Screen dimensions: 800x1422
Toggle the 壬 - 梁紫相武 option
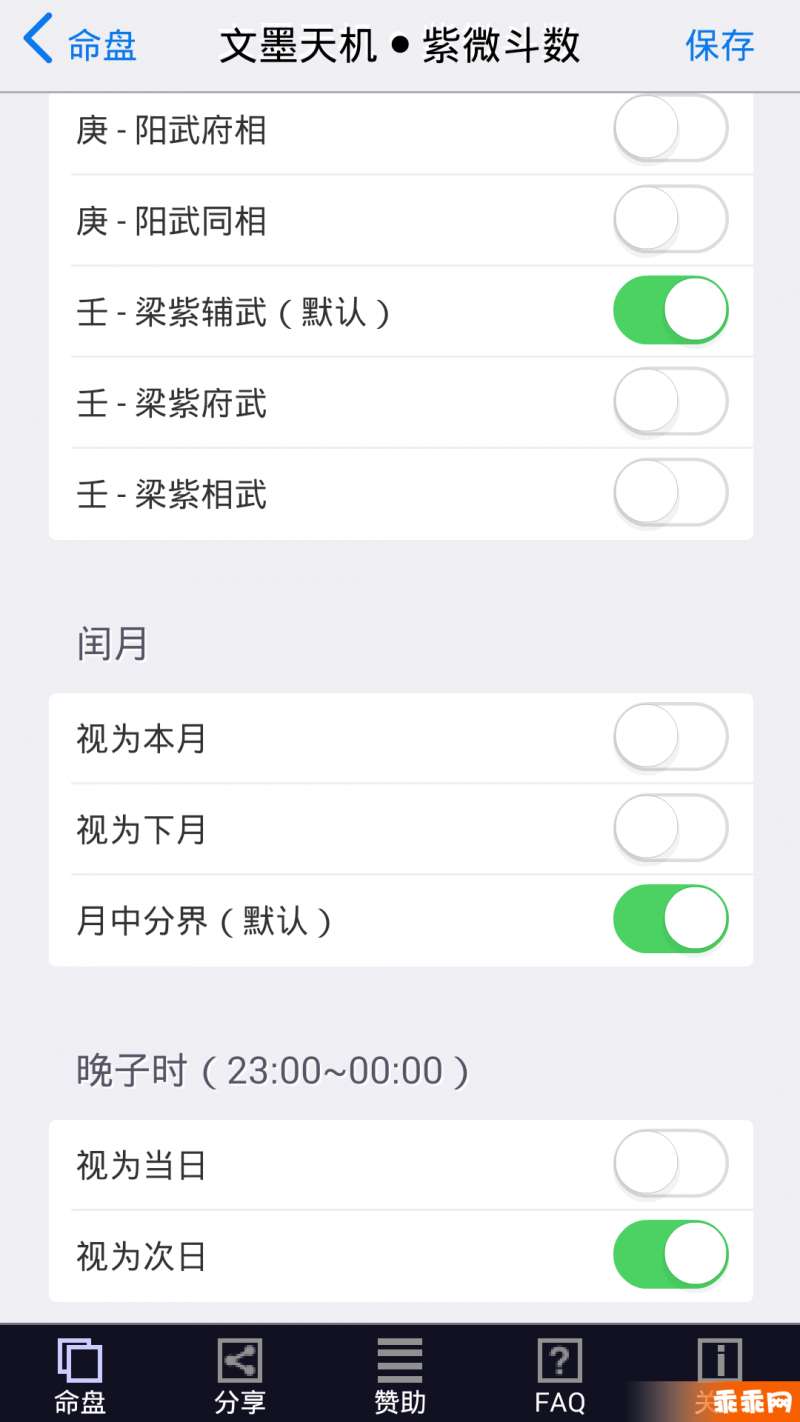coord(670,493)
